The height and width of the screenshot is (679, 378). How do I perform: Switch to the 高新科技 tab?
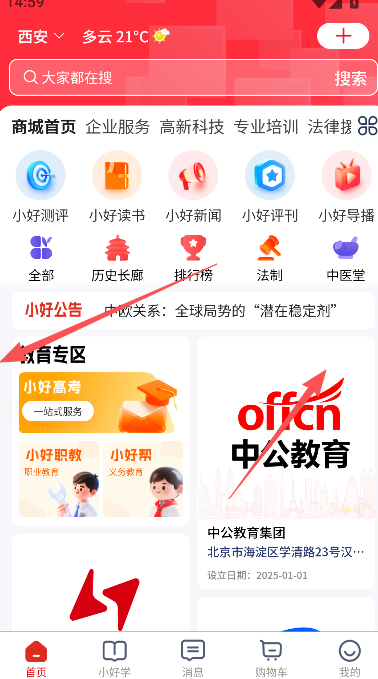192,127
